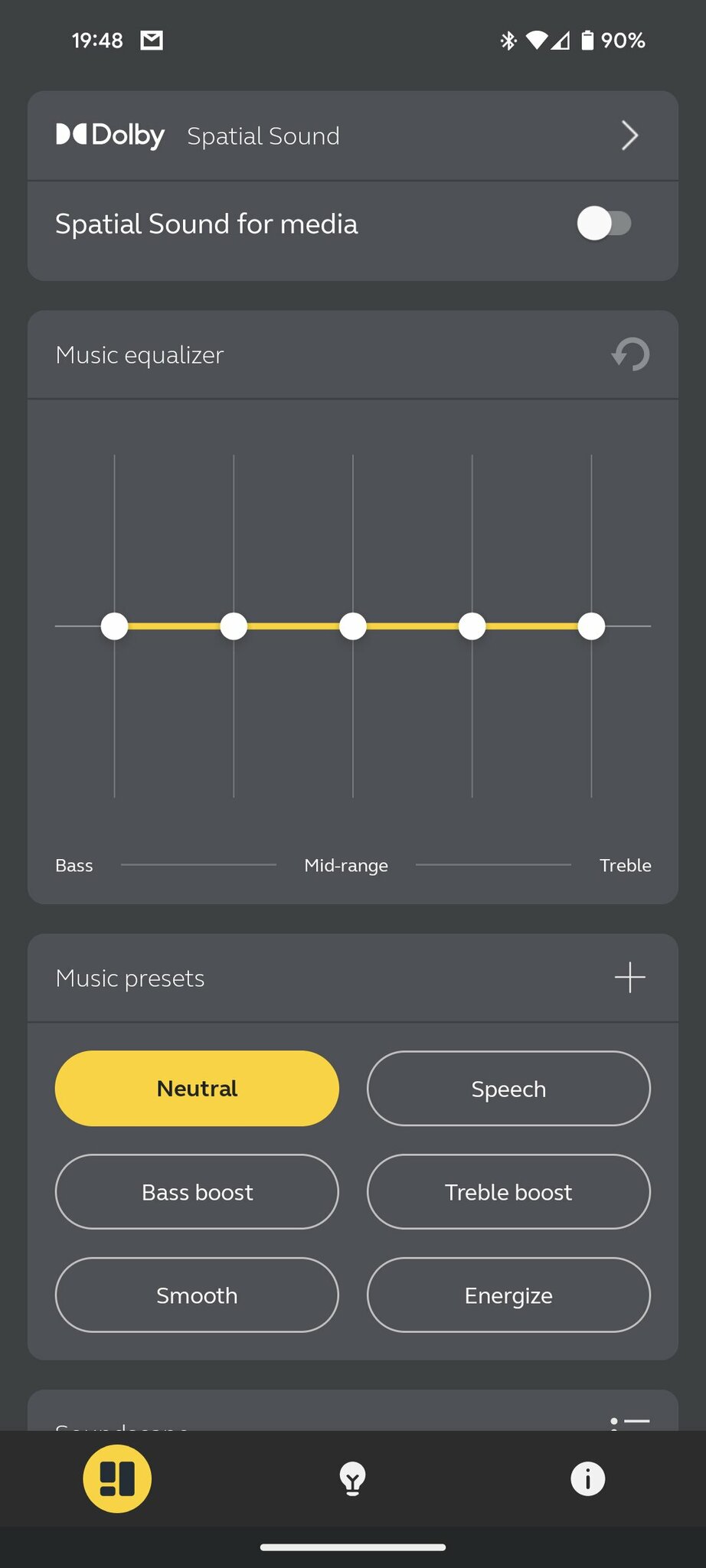Select the Neutral preset
This screenshot has height=1568, width=706.
coord(197,1088)
